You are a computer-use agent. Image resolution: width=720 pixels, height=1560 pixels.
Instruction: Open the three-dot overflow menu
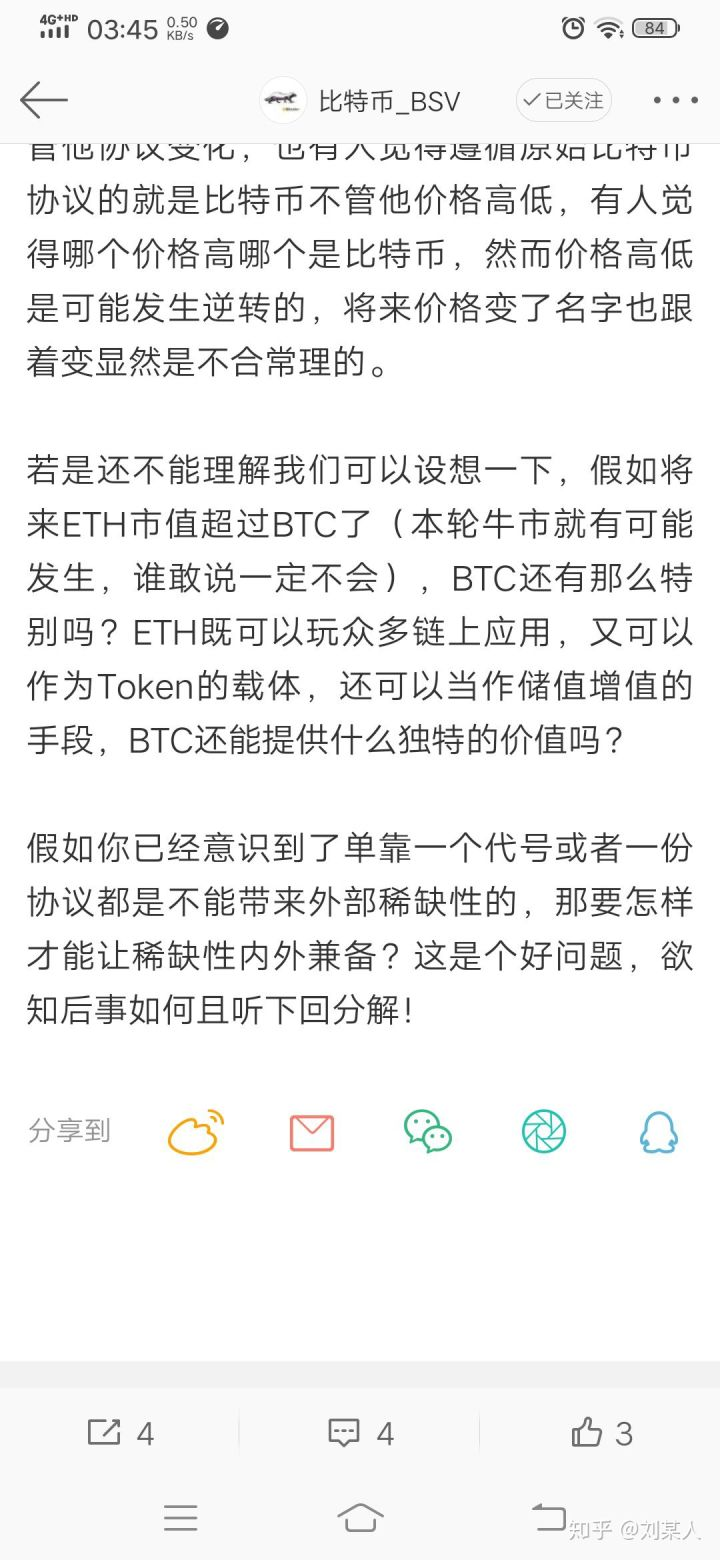(675, 100)
